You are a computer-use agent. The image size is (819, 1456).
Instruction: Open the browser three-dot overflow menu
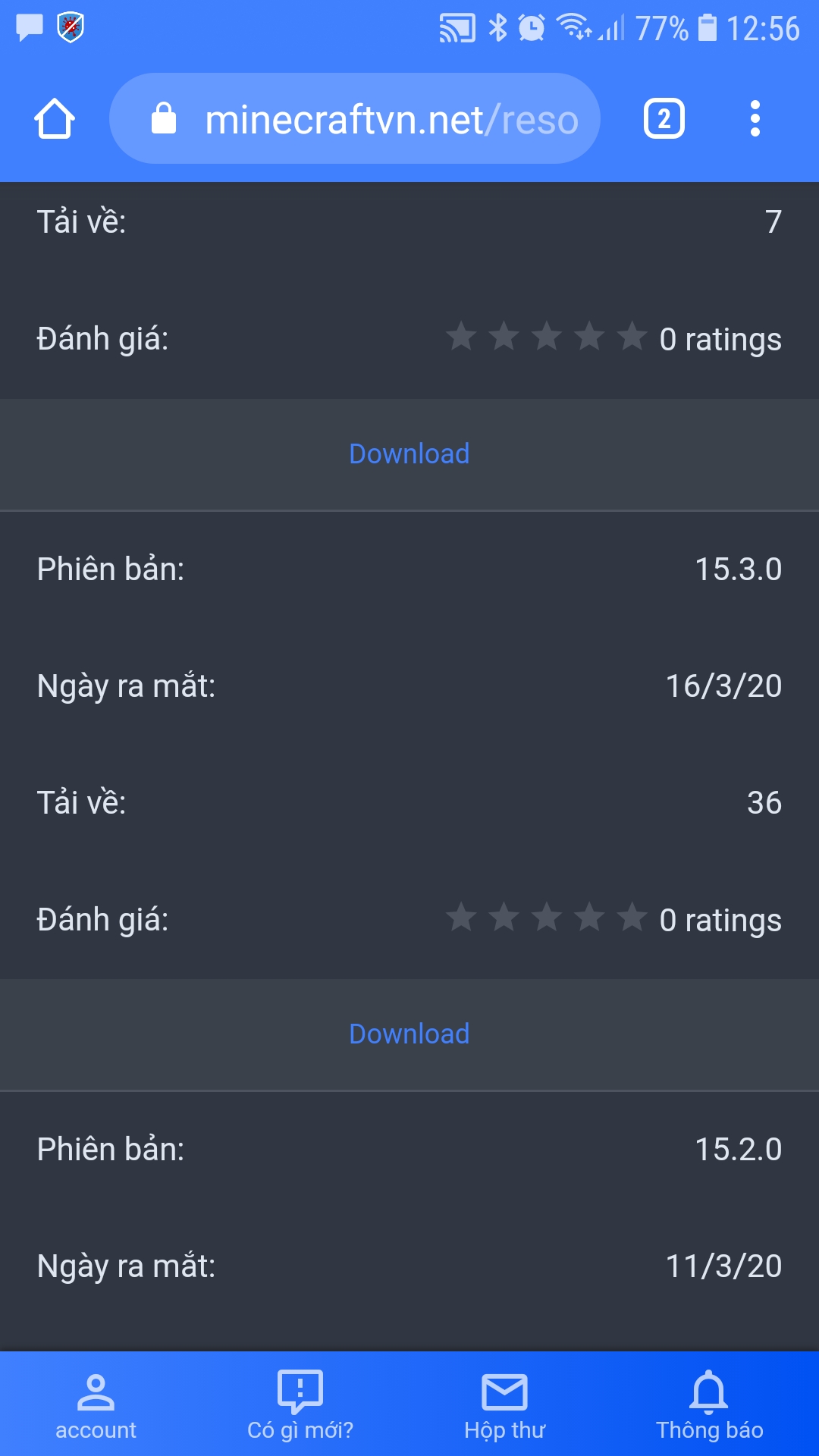point(755,118)
